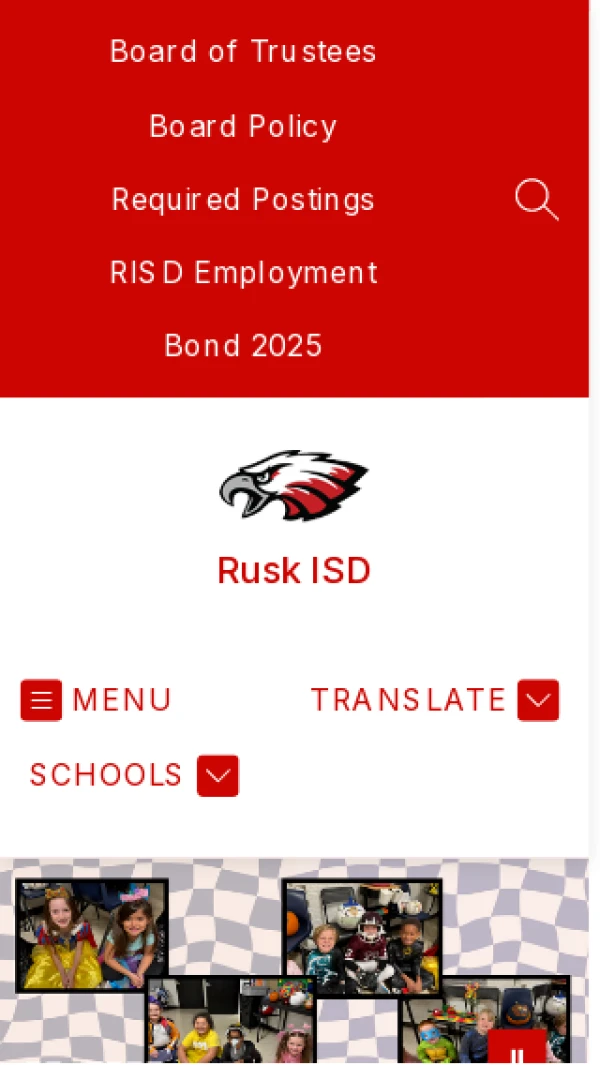View the RISD Employment page

[243, 273]
